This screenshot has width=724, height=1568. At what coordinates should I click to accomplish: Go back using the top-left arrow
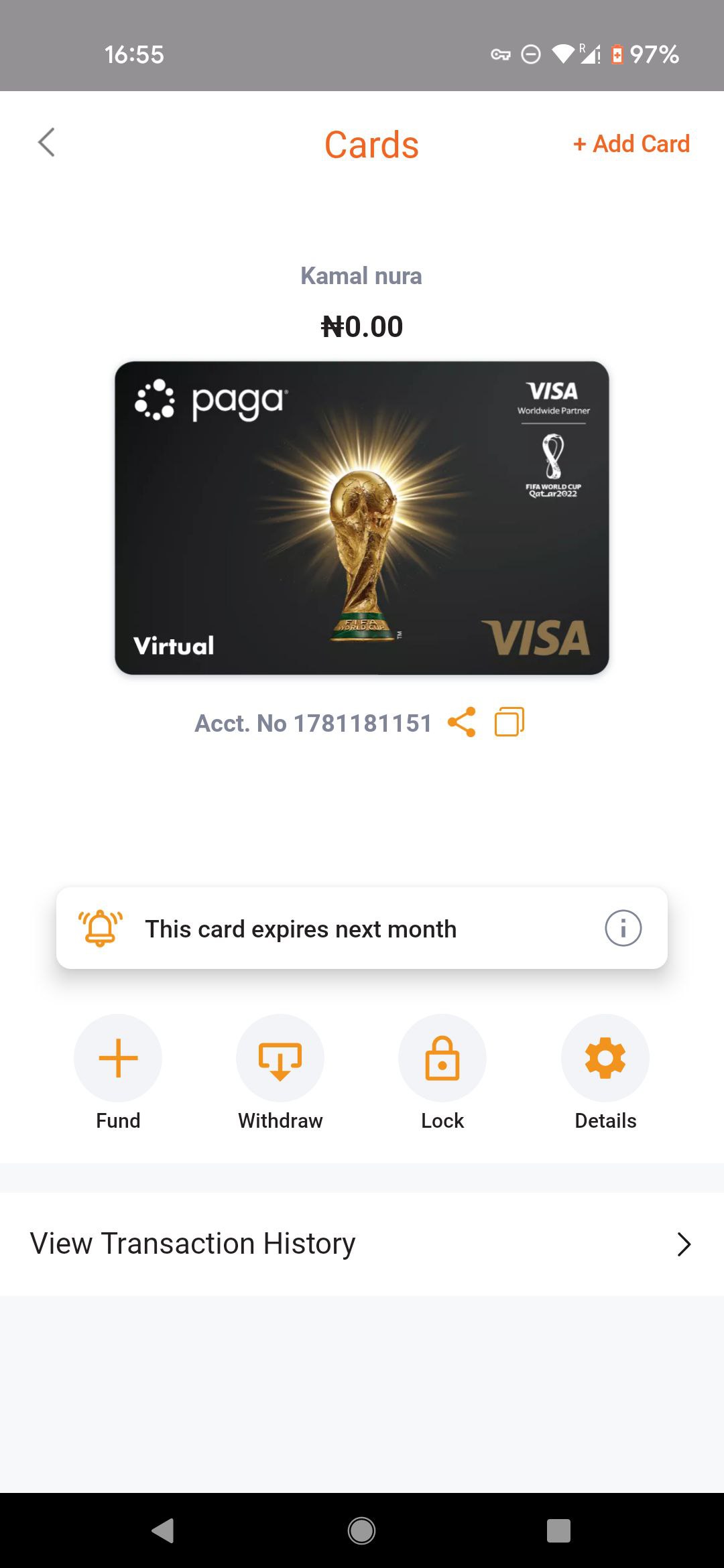click(x=46, y=143)
